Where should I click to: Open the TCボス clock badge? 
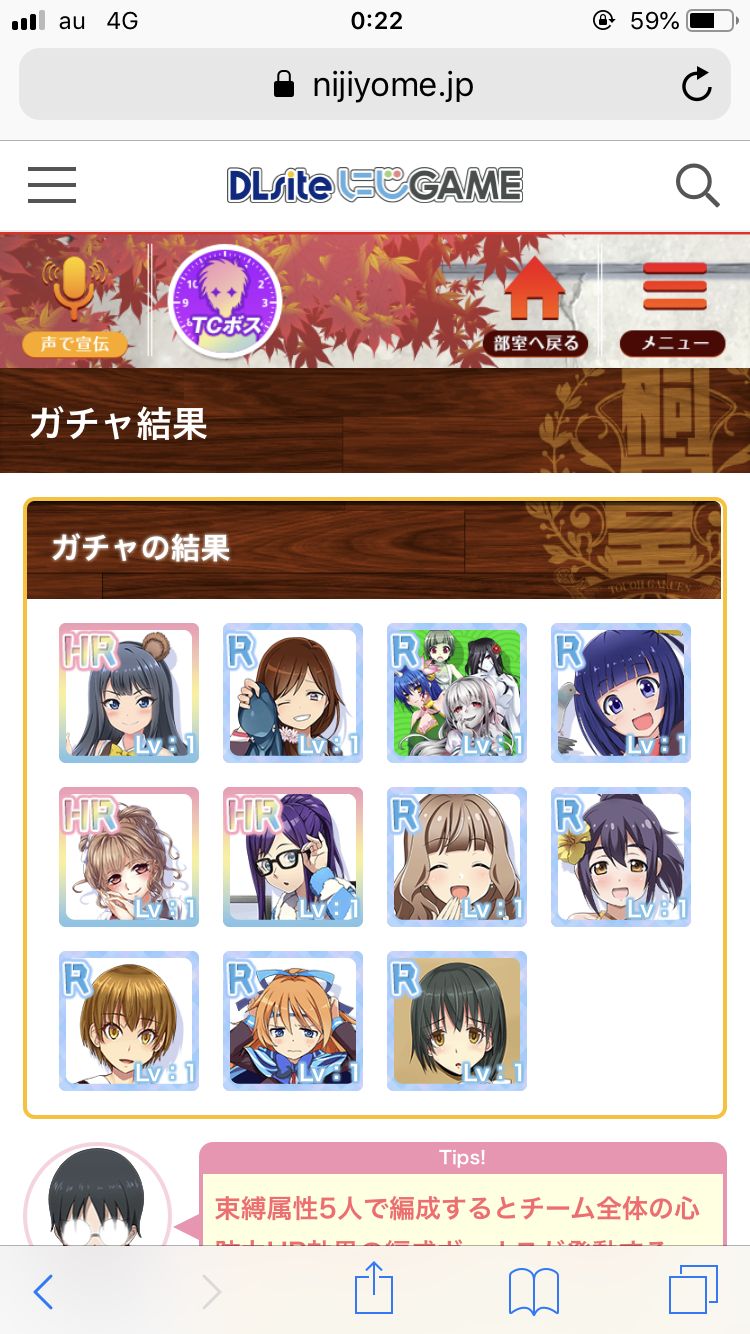click(225, 300)
